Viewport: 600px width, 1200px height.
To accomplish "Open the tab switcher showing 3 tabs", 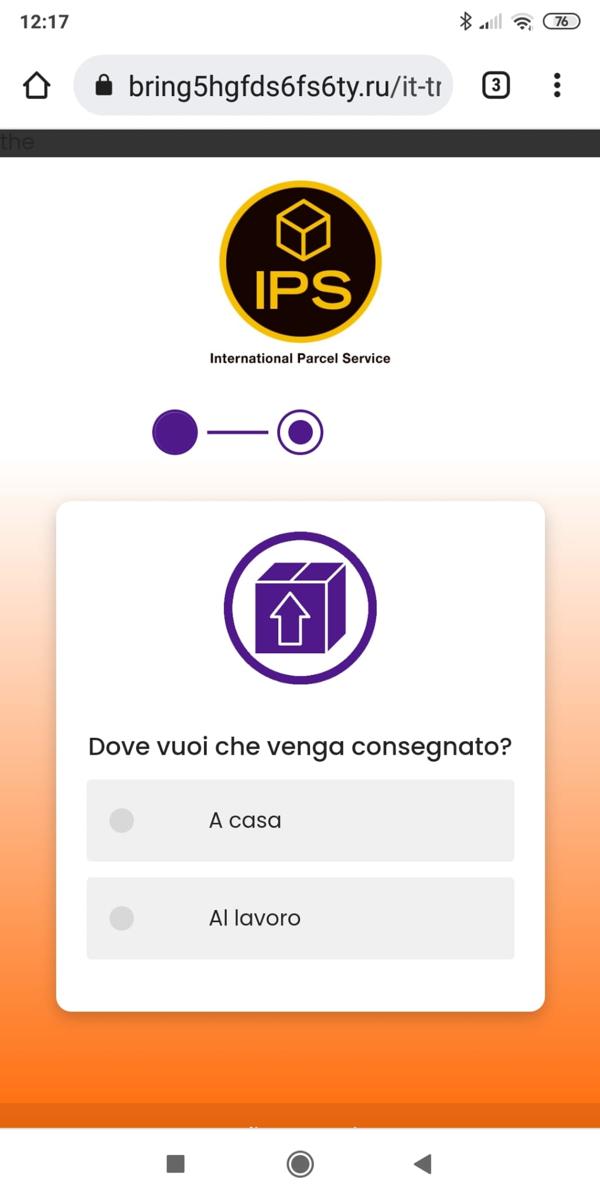I will [x=495, y=86].
